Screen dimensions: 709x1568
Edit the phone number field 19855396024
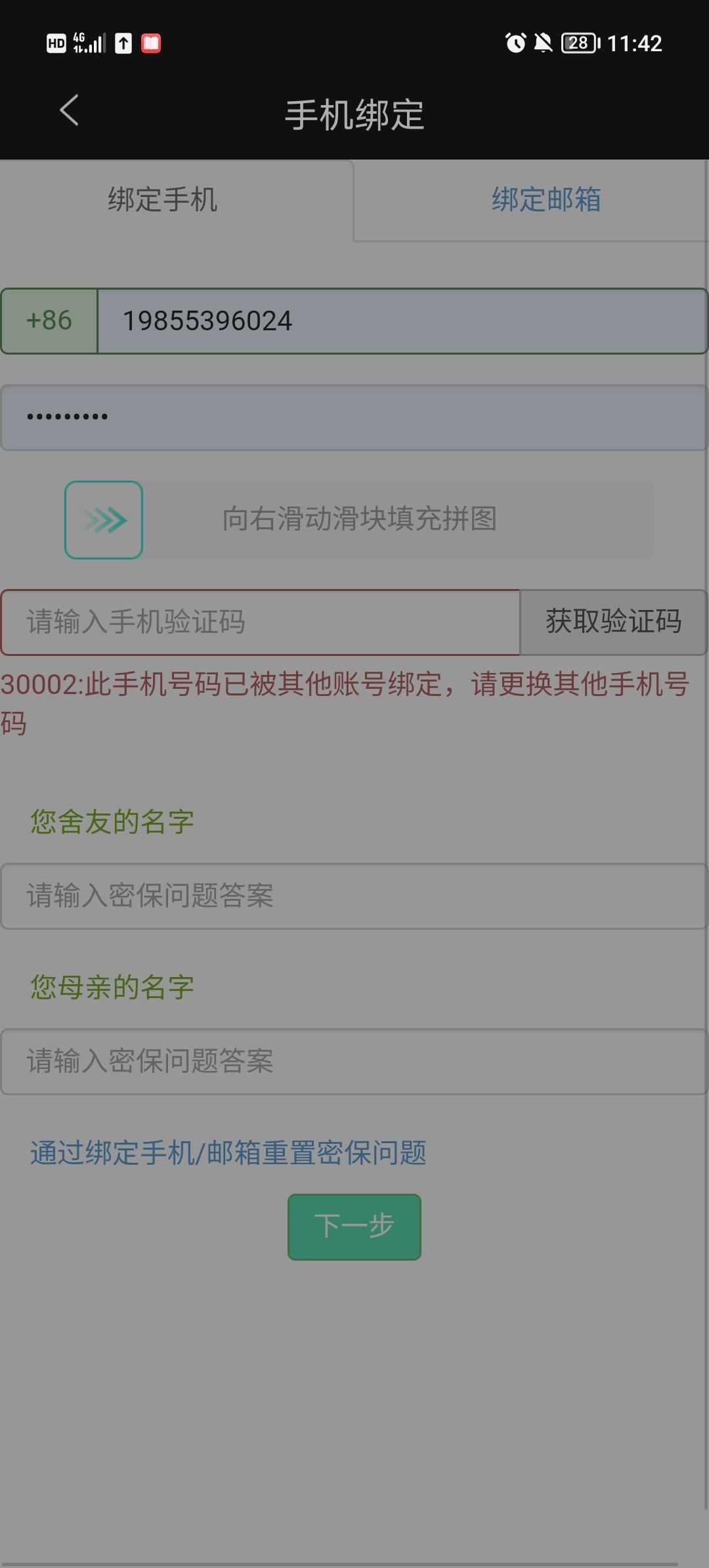coord(402,321)
